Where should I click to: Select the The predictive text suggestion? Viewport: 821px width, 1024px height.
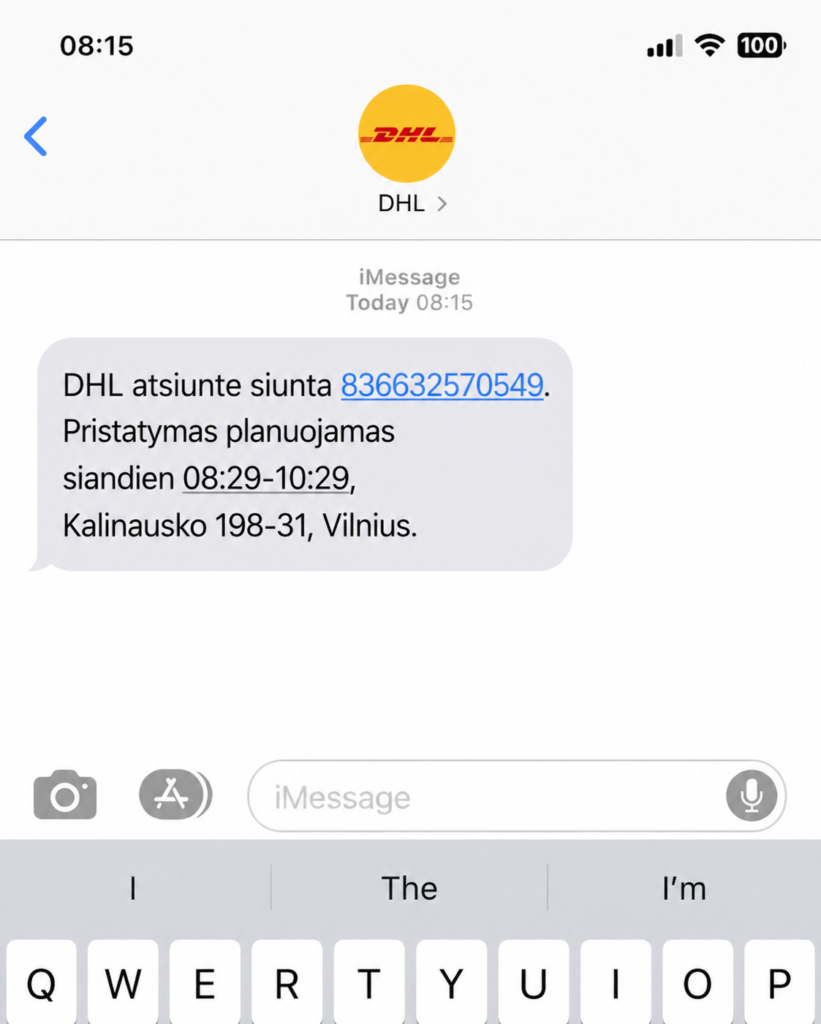(x=409, y=888)
